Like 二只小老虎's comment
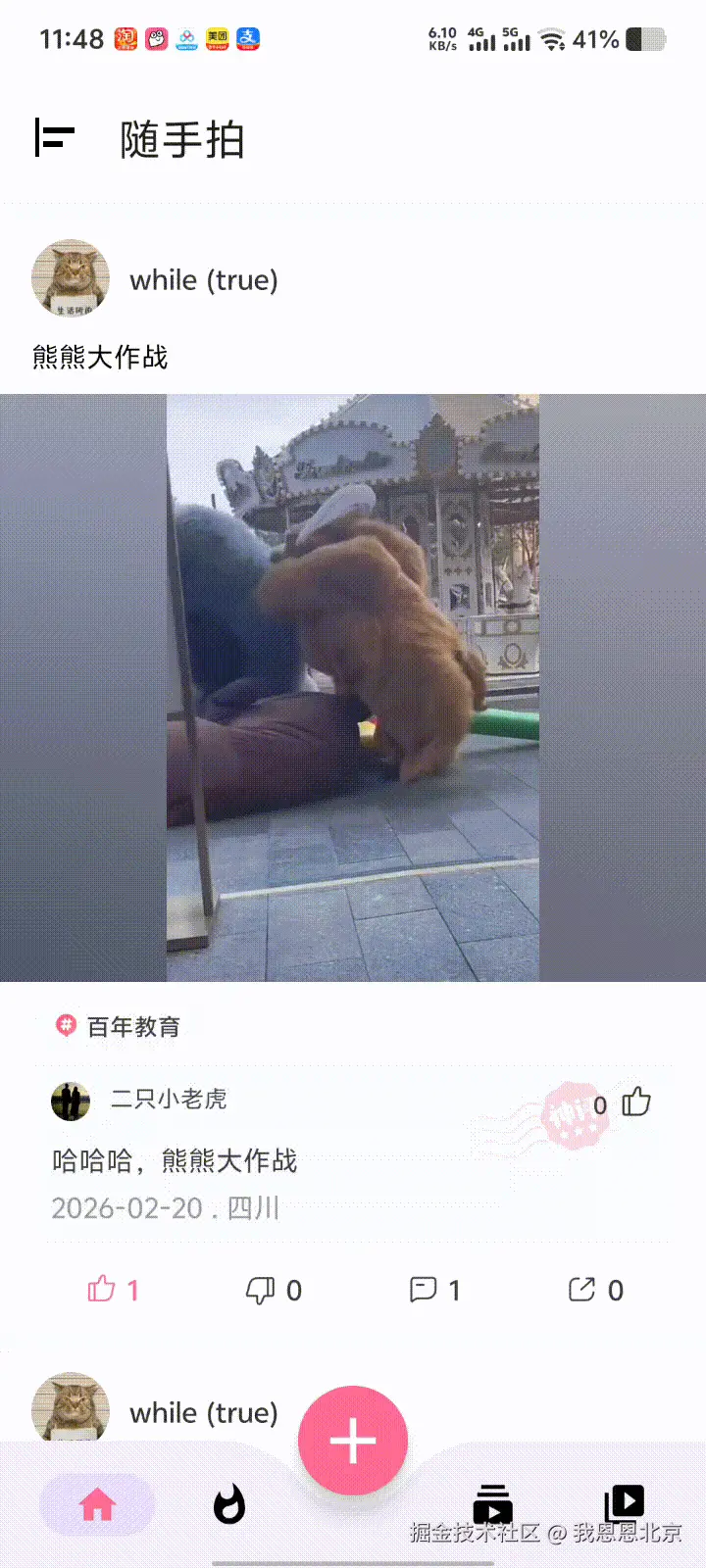Screen dimensions: 706x1568 (636, 1102)
